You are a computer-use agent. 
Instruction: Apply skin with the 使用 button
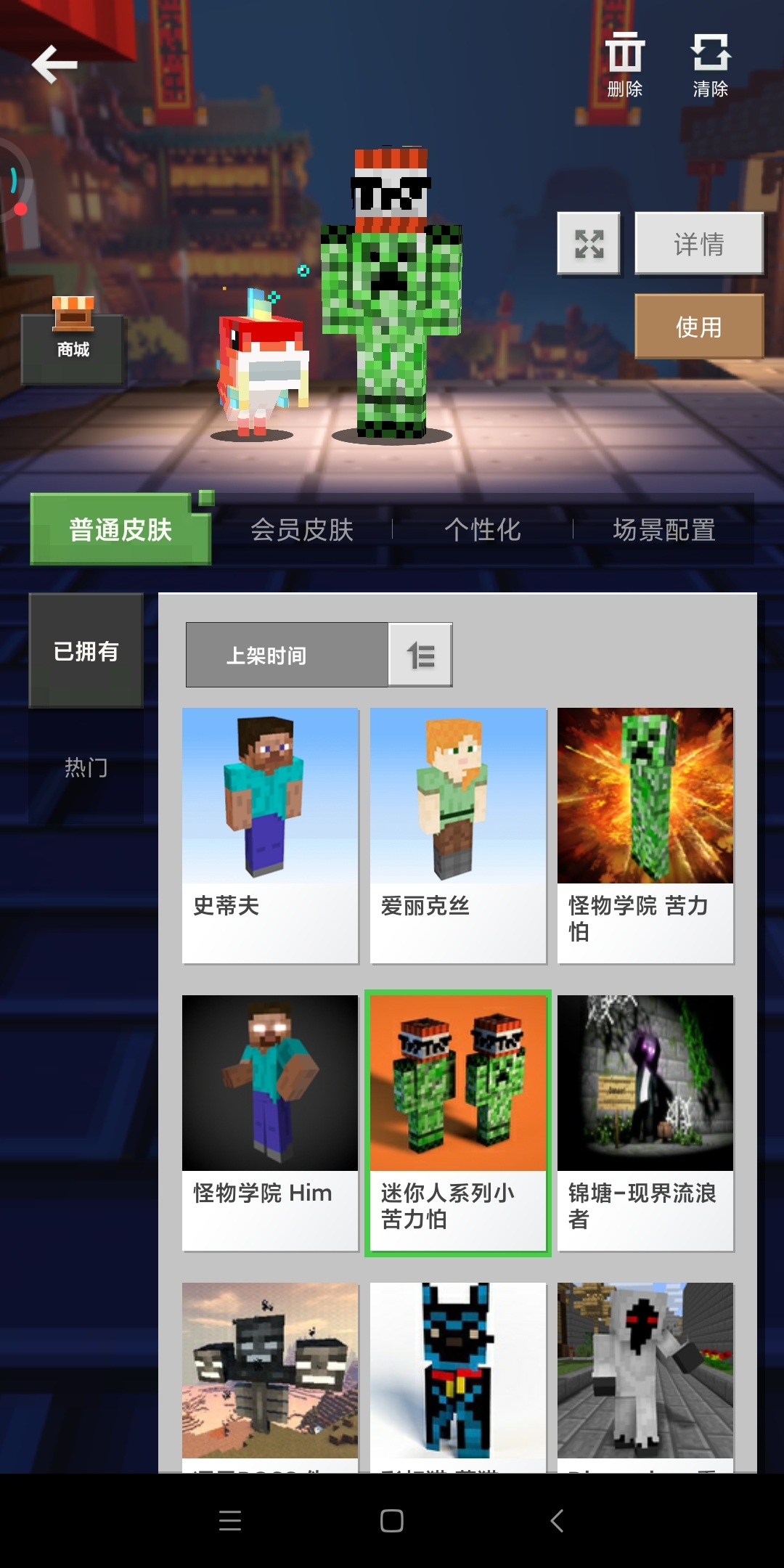tap(698, 327)
